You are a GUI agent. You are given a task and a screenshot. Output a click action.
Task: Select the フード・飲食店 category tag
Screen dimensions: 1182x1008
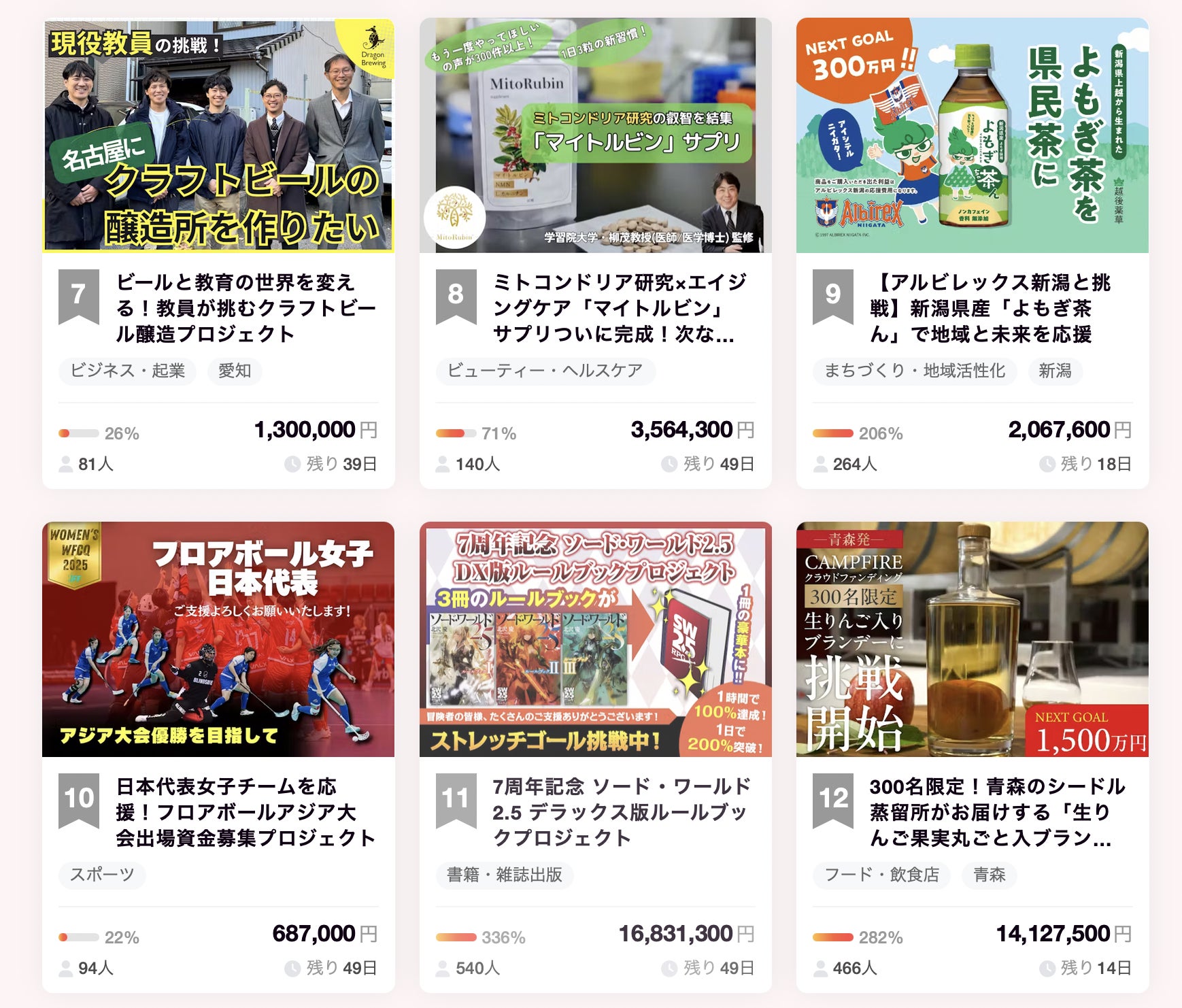(881, 875)
